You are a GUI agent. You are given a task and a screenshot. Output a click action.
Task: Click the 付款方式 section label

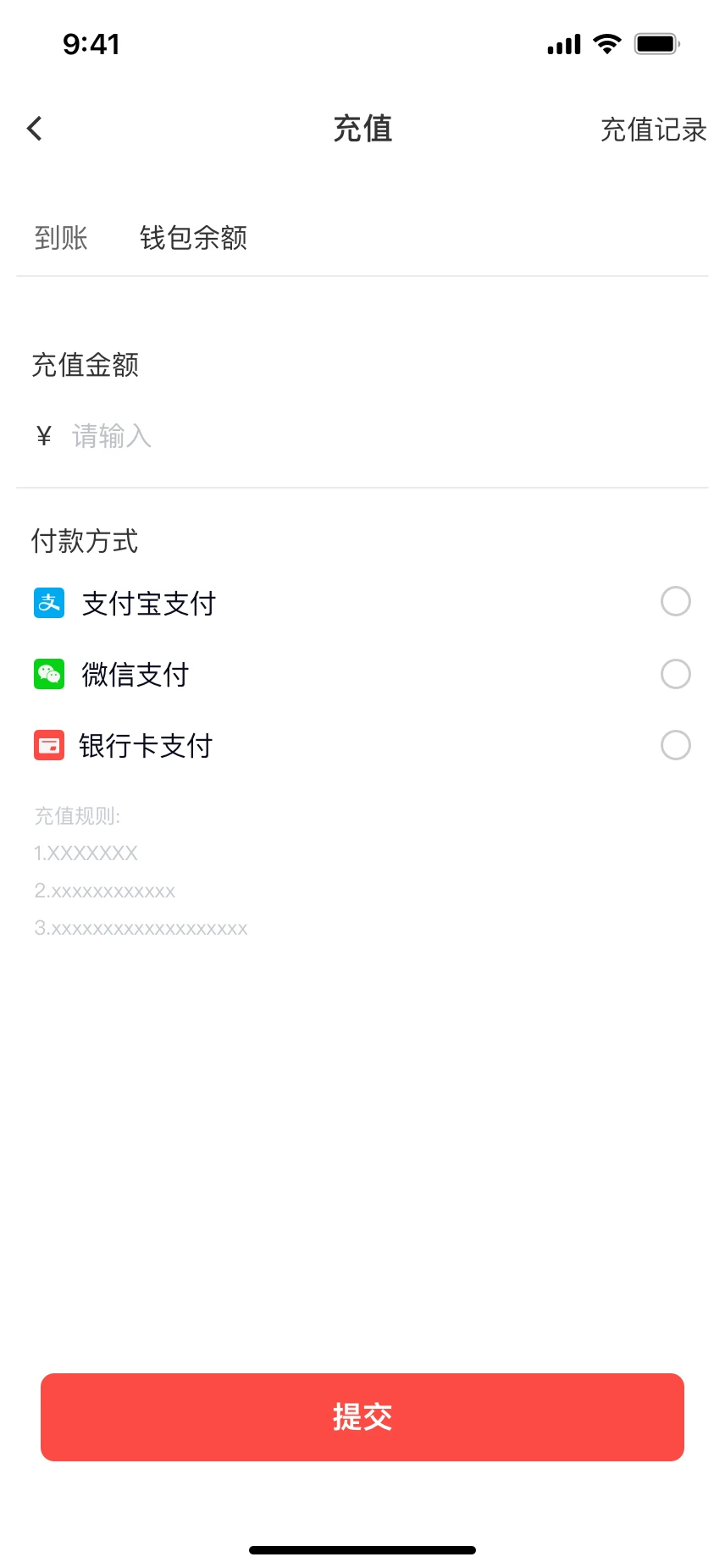[x=84, y=541]
